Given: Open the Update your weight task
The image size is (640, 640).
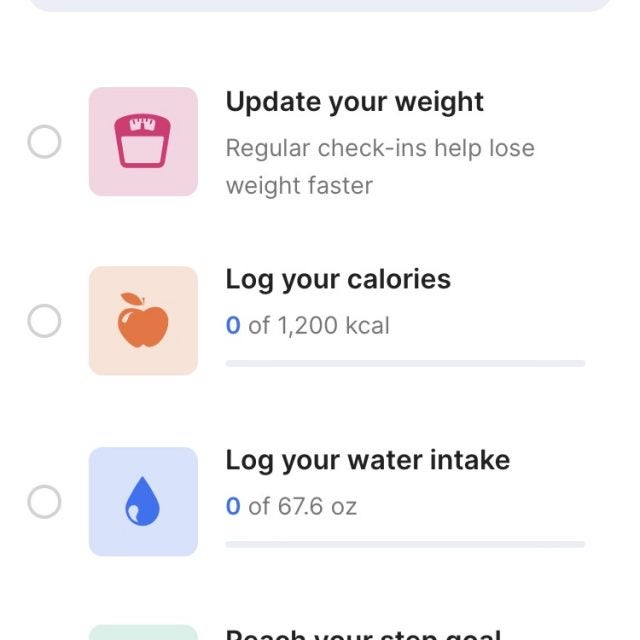Looking at the screenshot, I should point(354,103).
